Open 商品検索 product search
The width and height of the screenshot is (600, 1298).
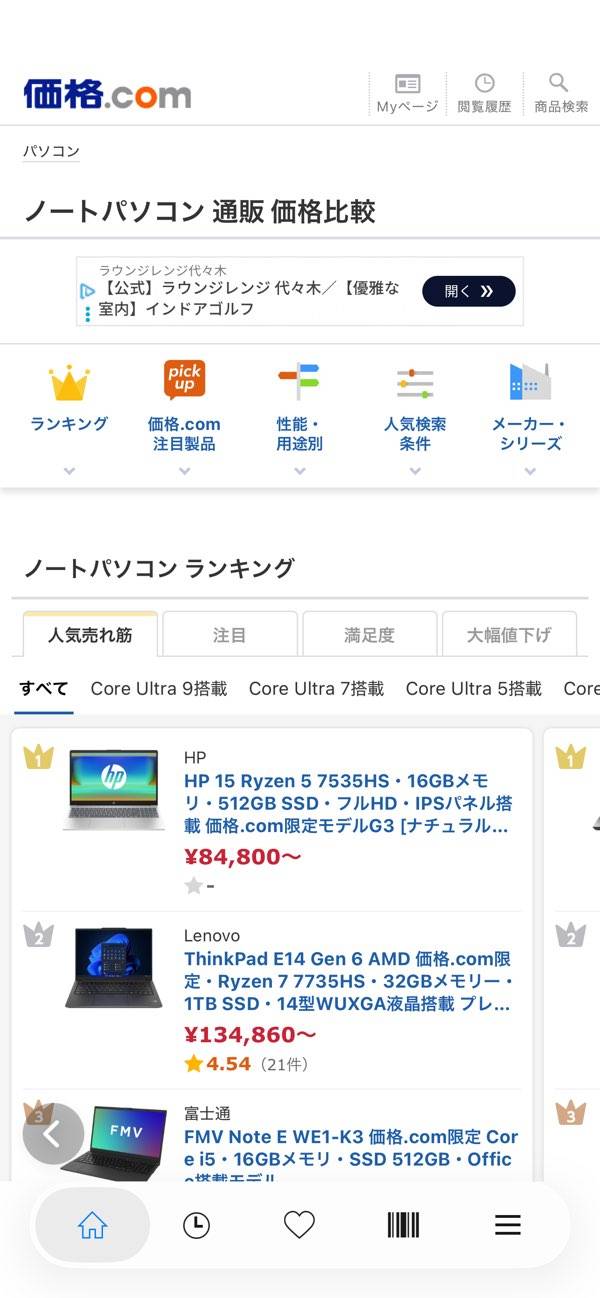point(561,94)
